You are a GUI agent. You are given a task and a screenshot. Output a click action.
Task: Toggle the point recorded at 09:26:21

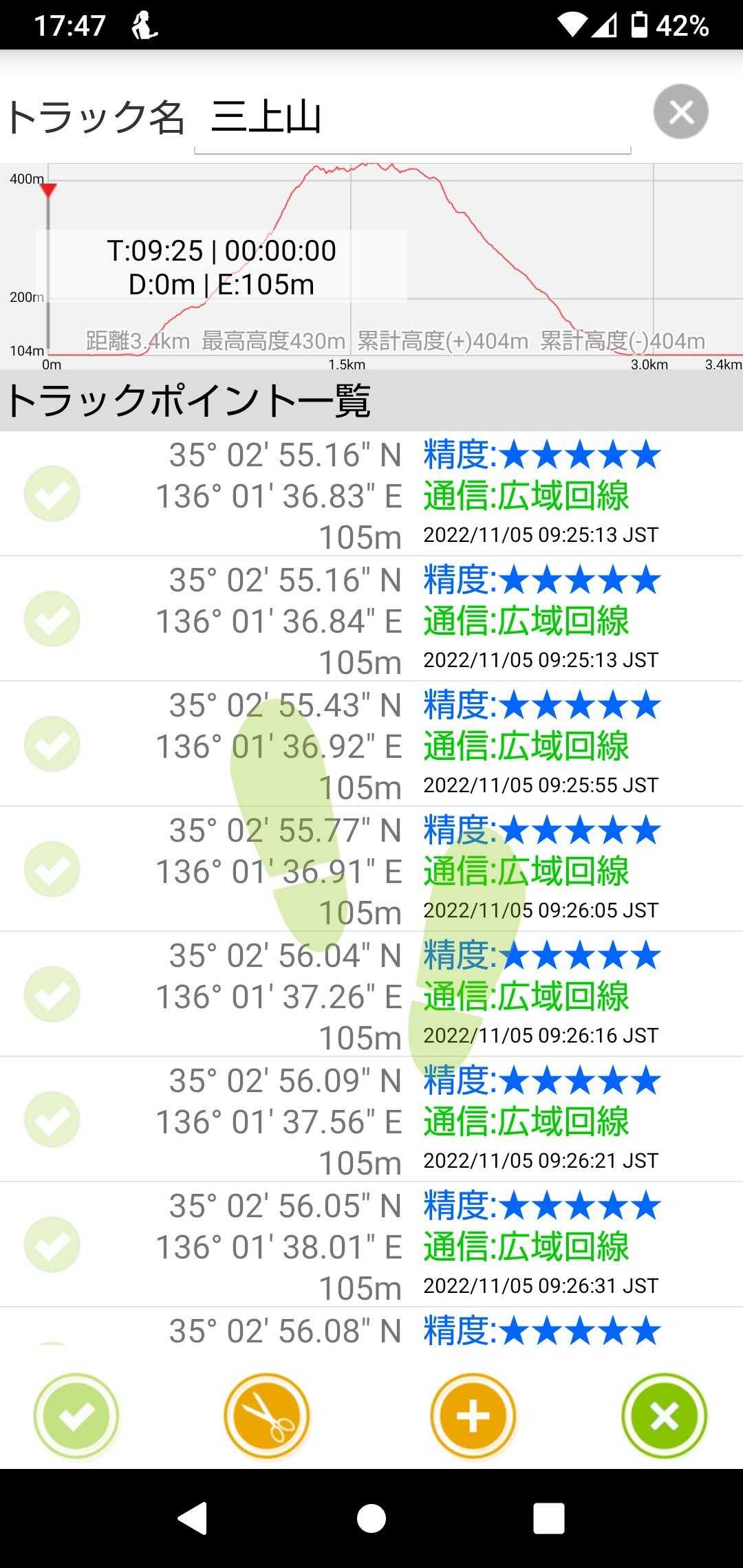tap(52, 1120)
